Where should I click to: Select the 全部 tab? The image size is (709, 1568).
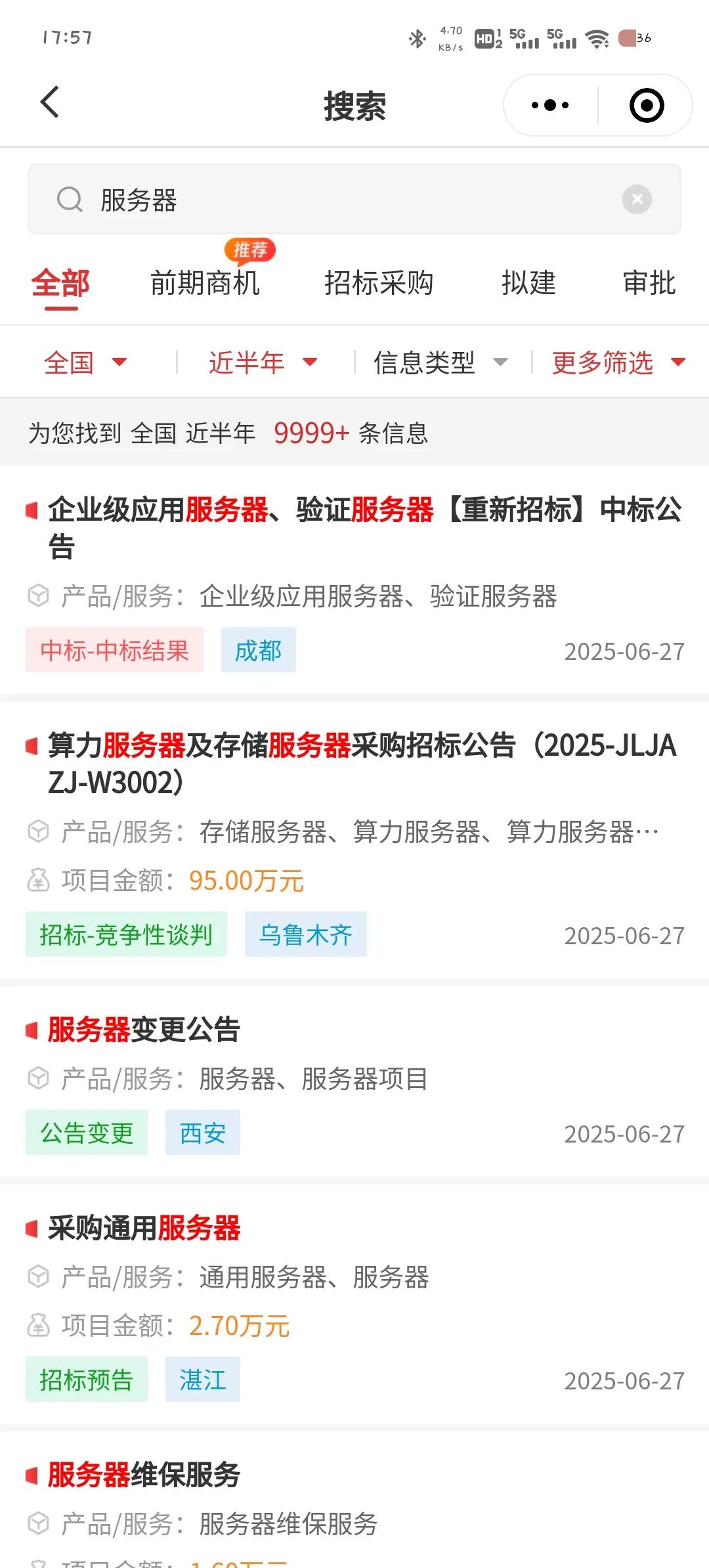[60, 284]
